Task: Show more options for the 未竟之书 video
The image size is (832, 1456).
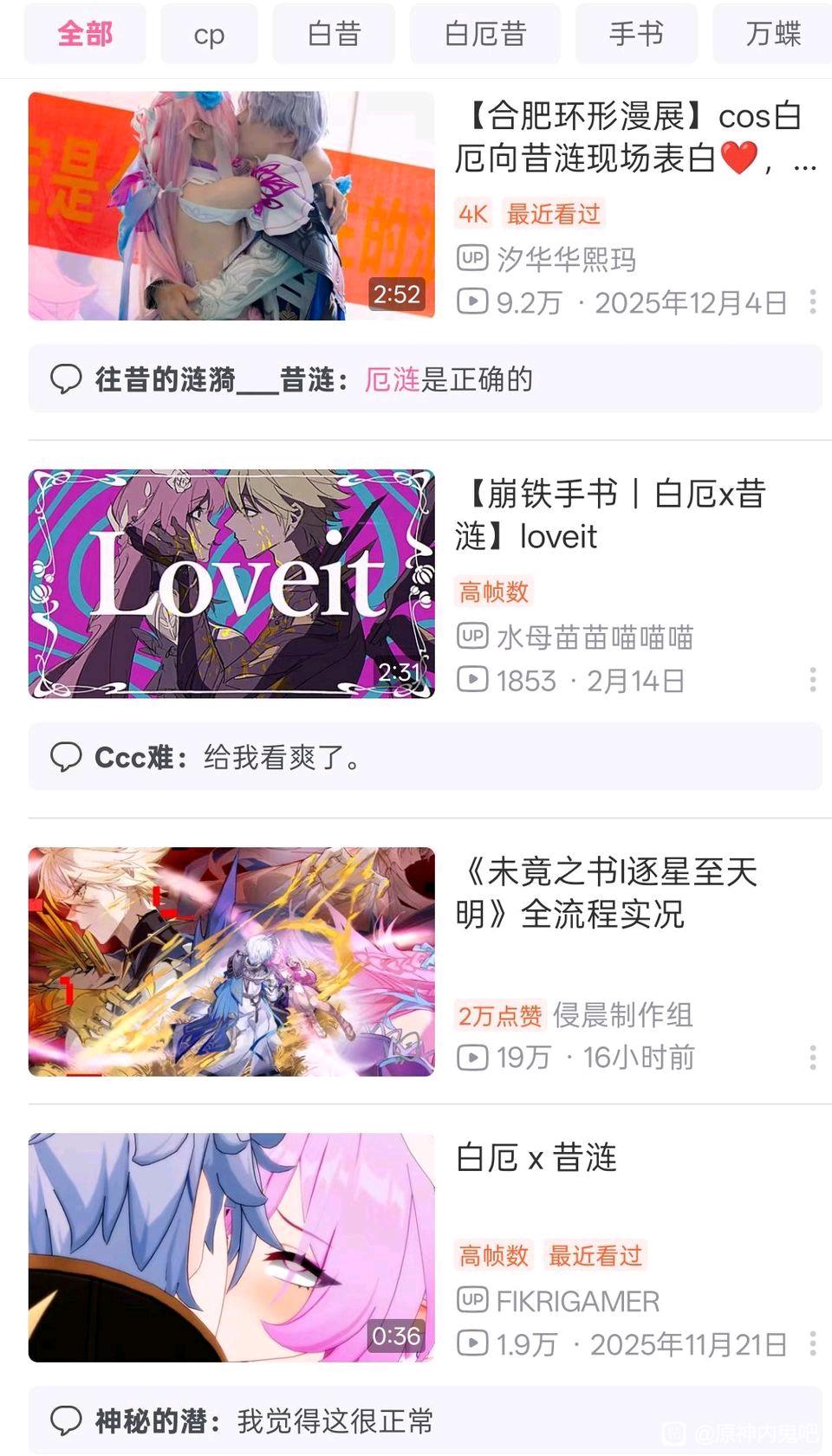Action: tap(812, 1057)
